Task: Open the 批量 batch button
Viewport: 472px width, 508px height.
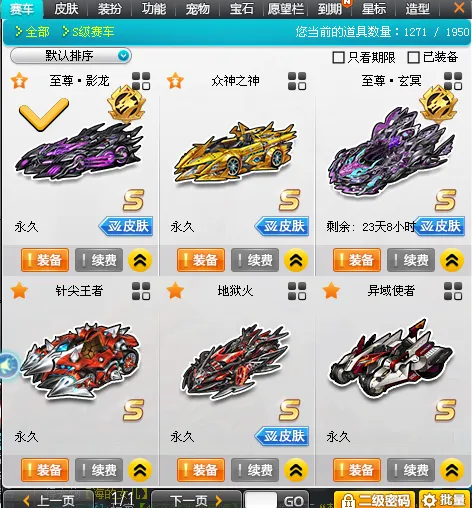Action: pos(444,500)
